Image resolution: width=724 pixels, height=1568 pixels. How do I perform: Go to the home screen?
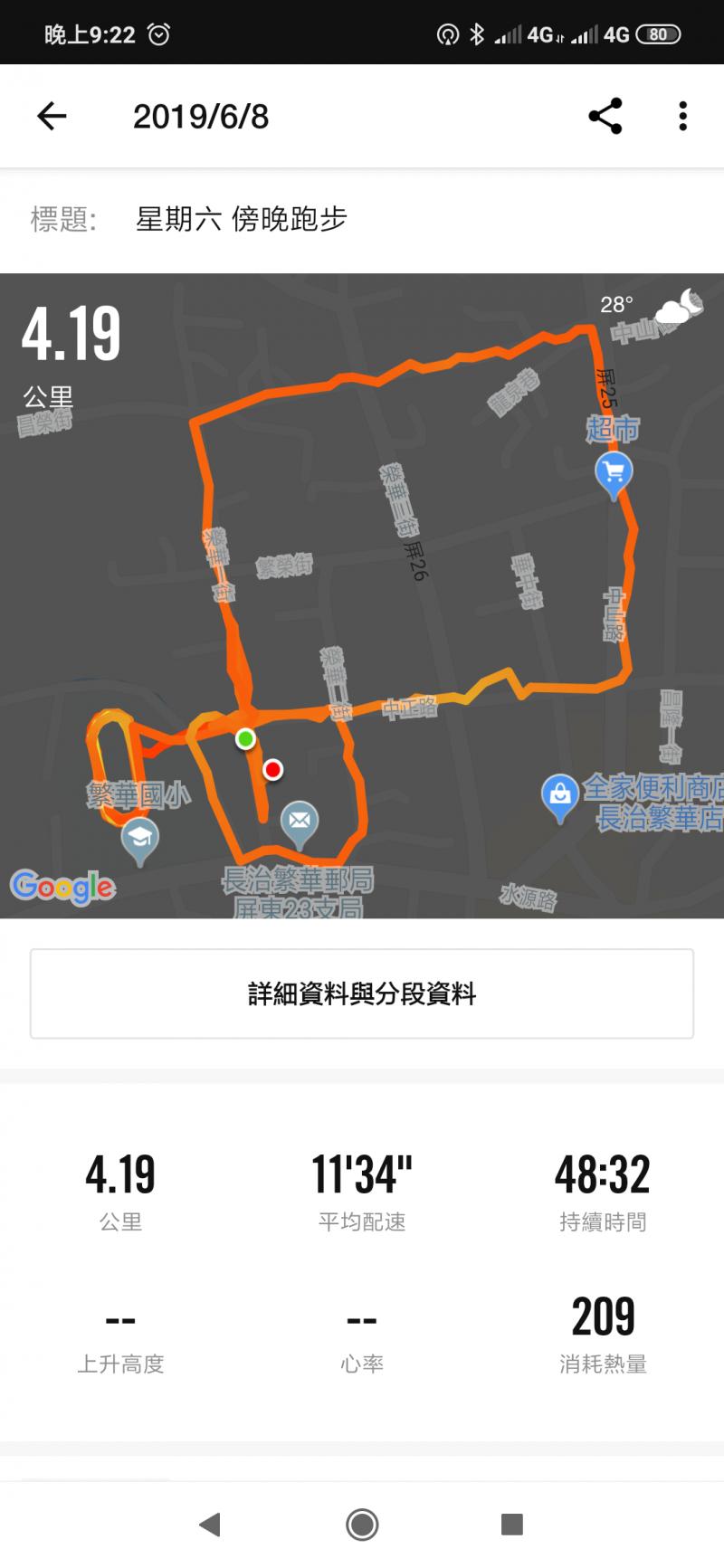(362, 1525)
